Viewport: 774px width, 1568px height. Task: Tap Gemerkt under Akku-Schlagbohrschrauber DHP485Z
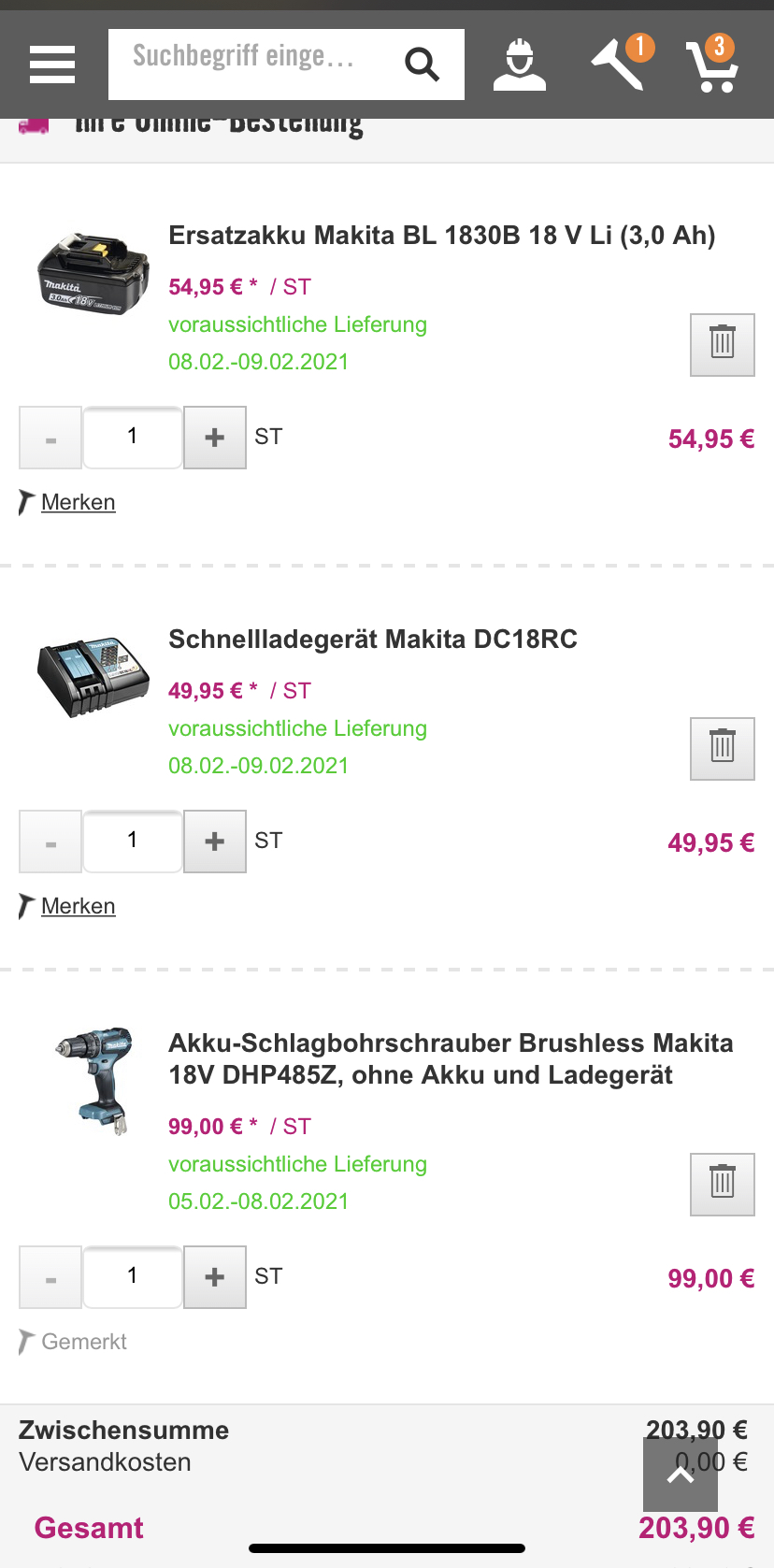point(83,1342)
